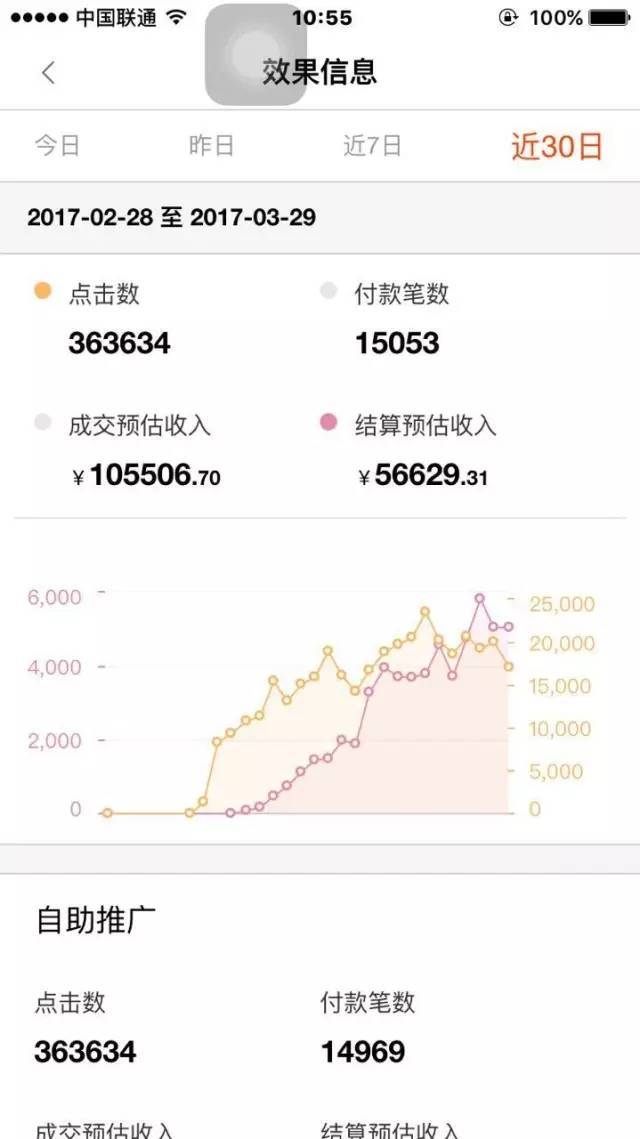Toggle 点击数 series on the chart
This screenshot has height=1139, width=640.
click(42, 292)
